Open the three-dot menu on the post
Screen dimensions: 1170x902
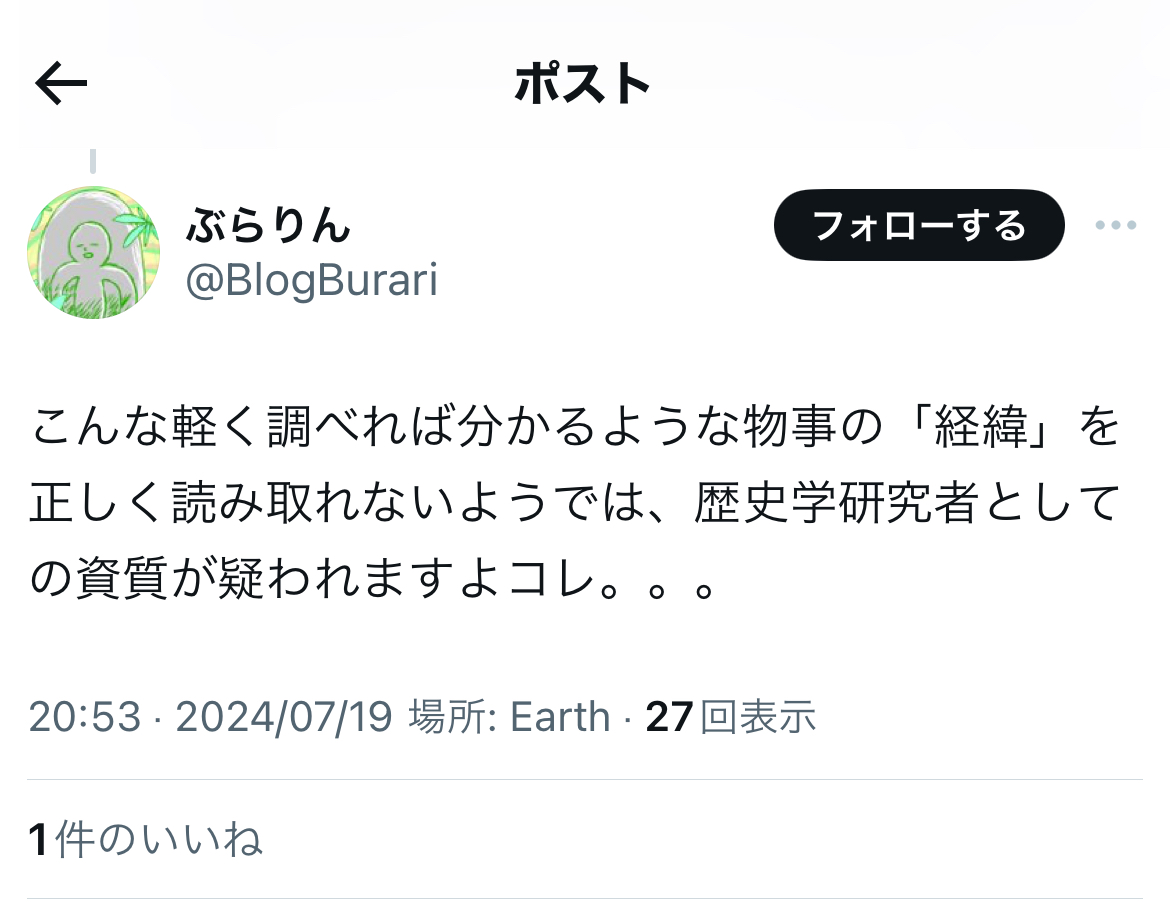(1116, 225)
